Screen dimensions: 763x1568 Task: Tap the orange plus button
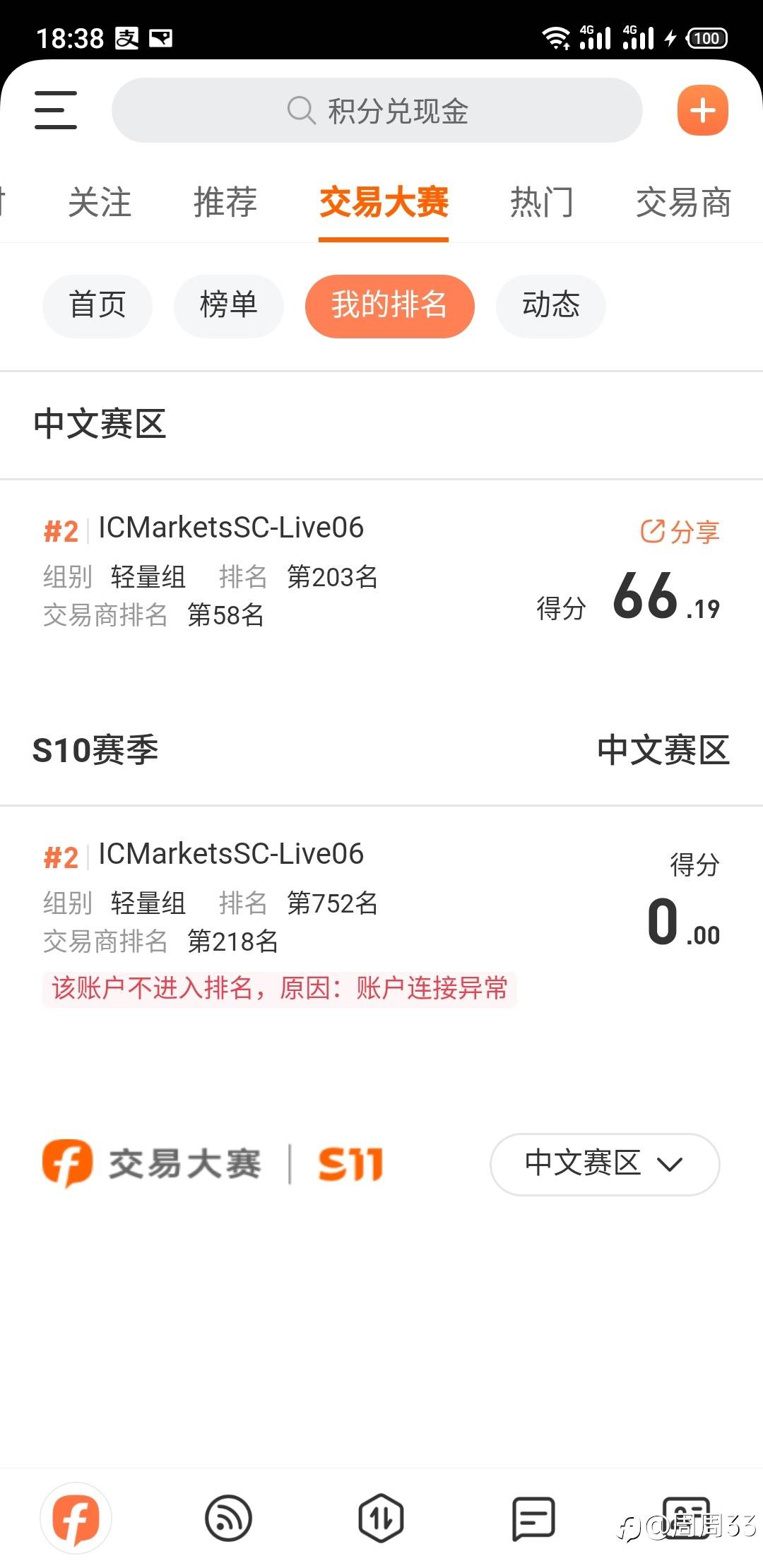(x=702, y=110)
